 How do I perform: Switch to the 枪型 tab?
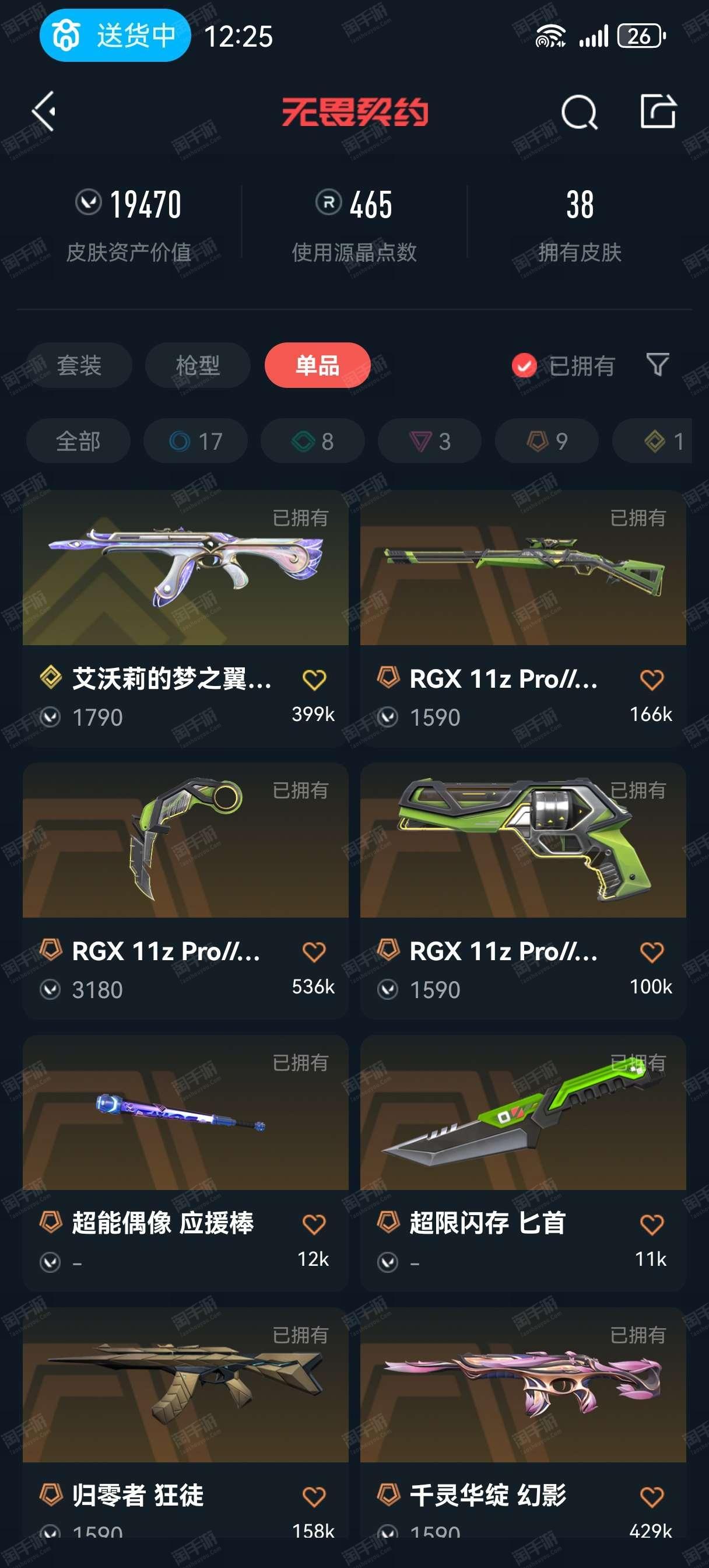(x=198, y=365)
